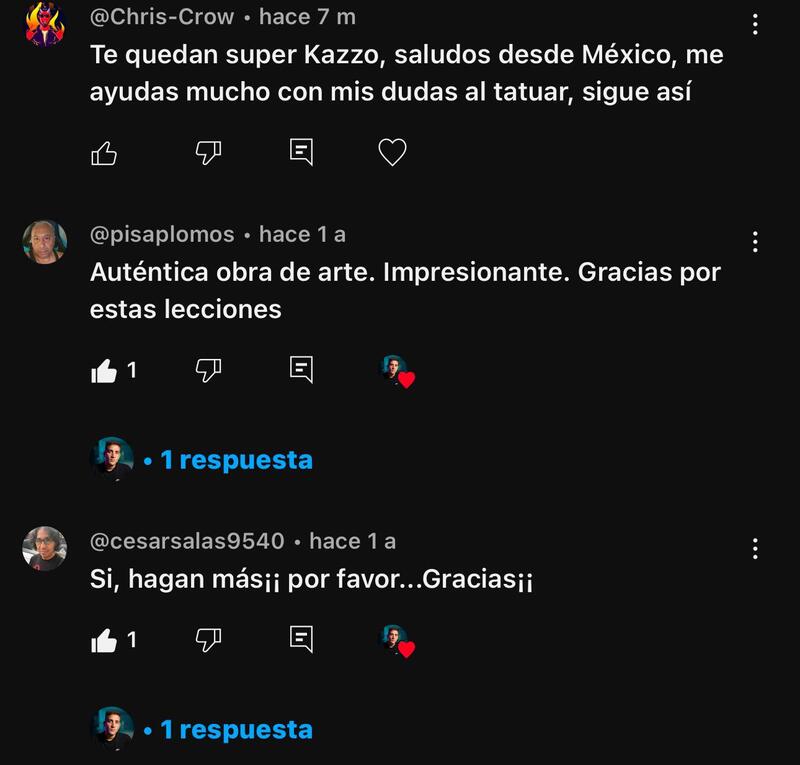800x765 pixels.
Task: Visit @cesarsalas9540 channel via avatar
Action: click(x=45, y=548)
